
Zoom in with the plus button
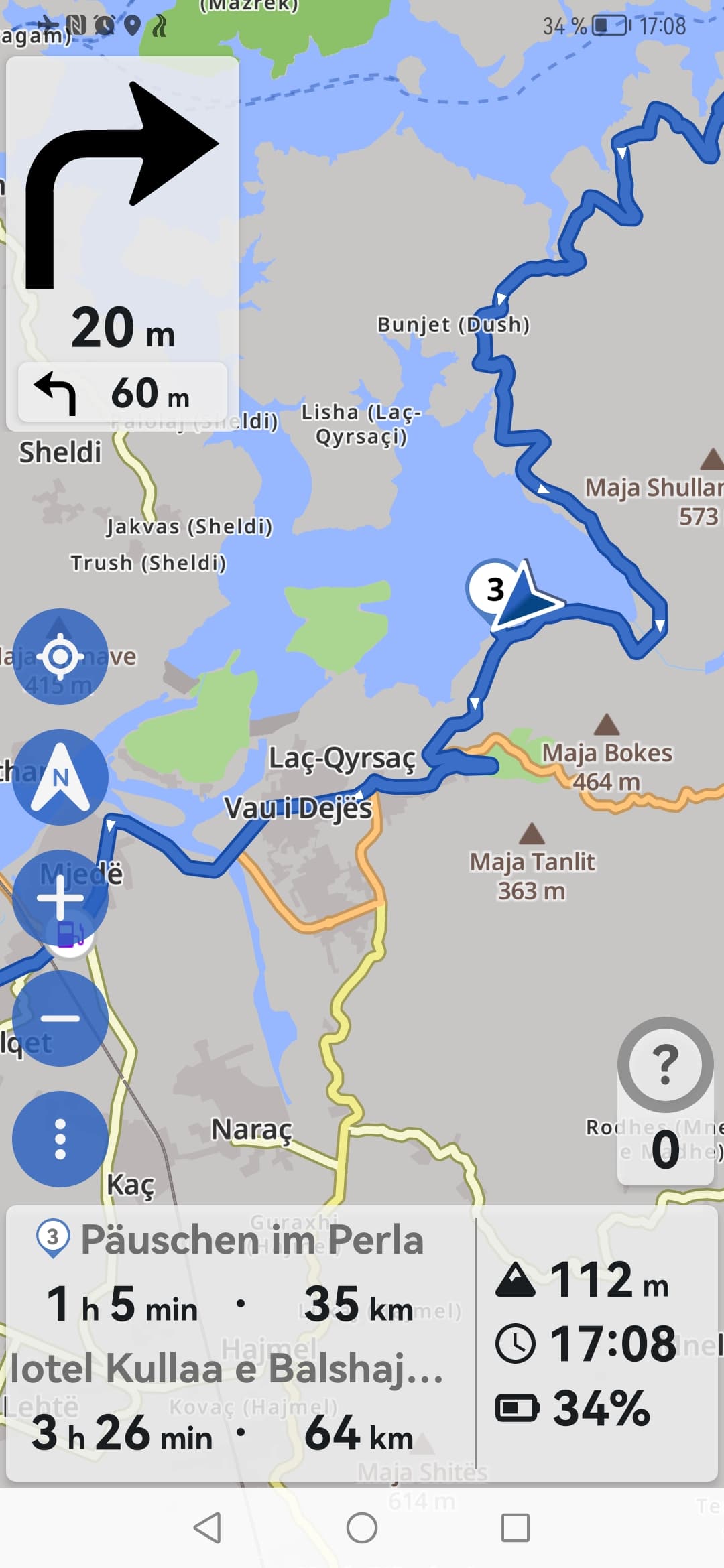[x=60, y=898]
